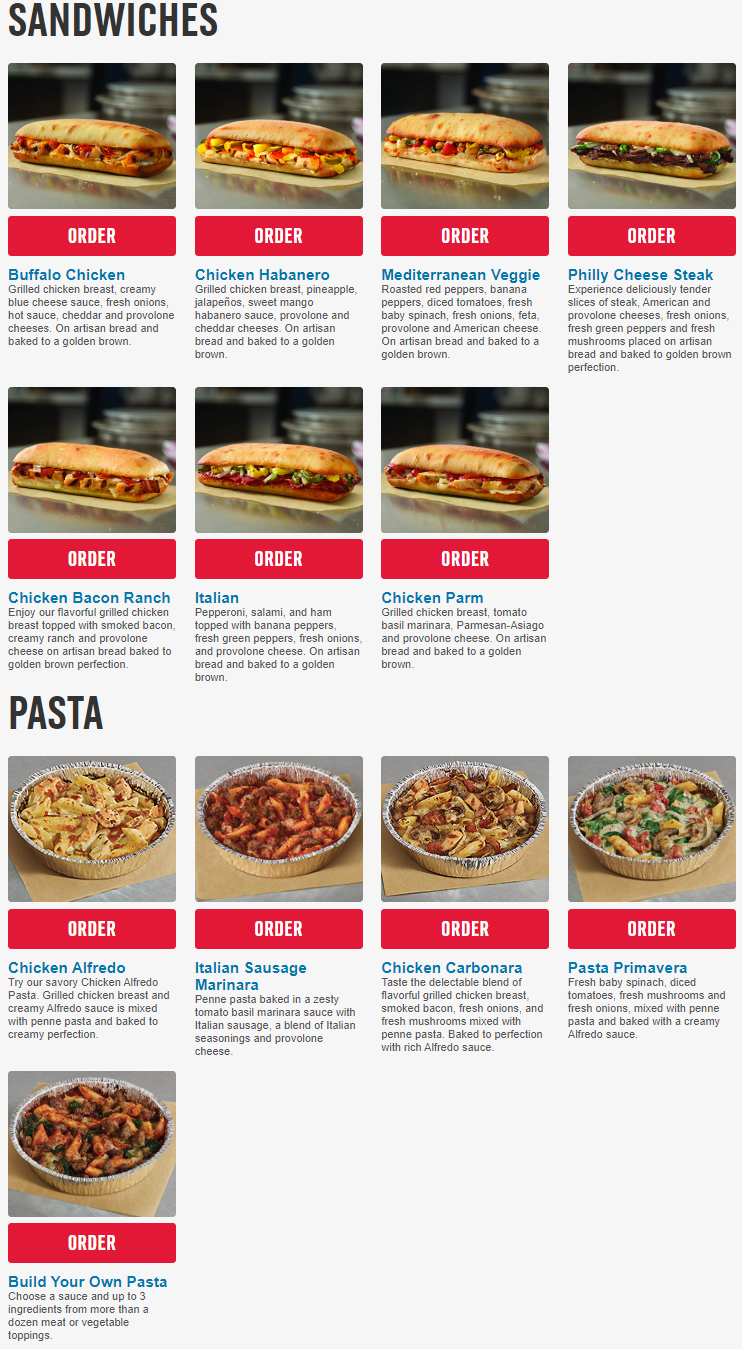Order the Pasta Primavera dish

click(651, 928)
